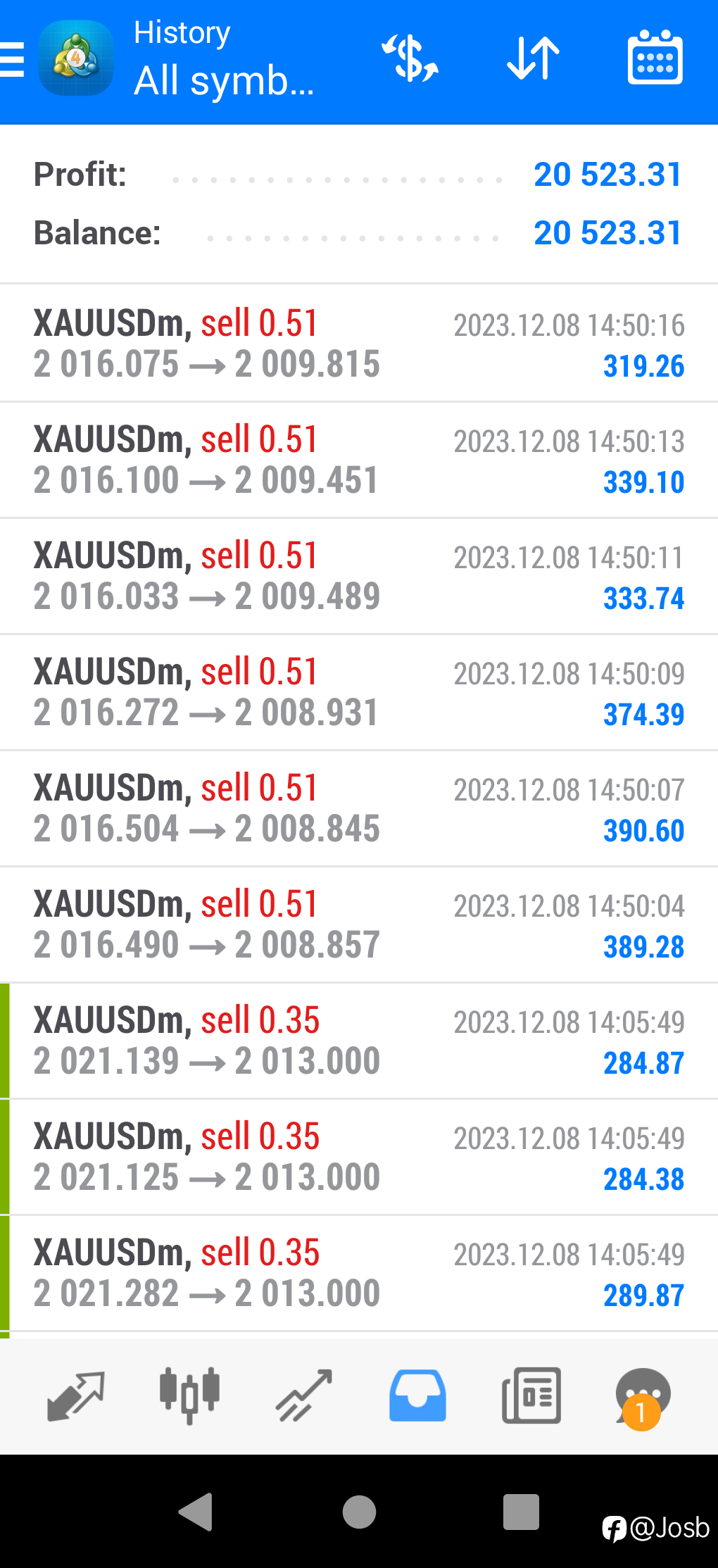Open the trade with profit 390.60

(x=359, y=809)
